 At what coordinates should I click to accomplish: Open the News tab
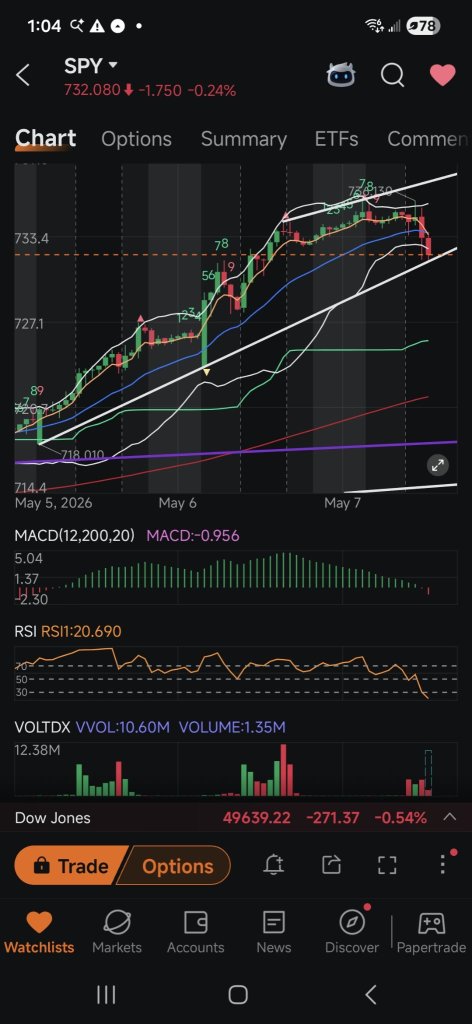tap(274, 932)
